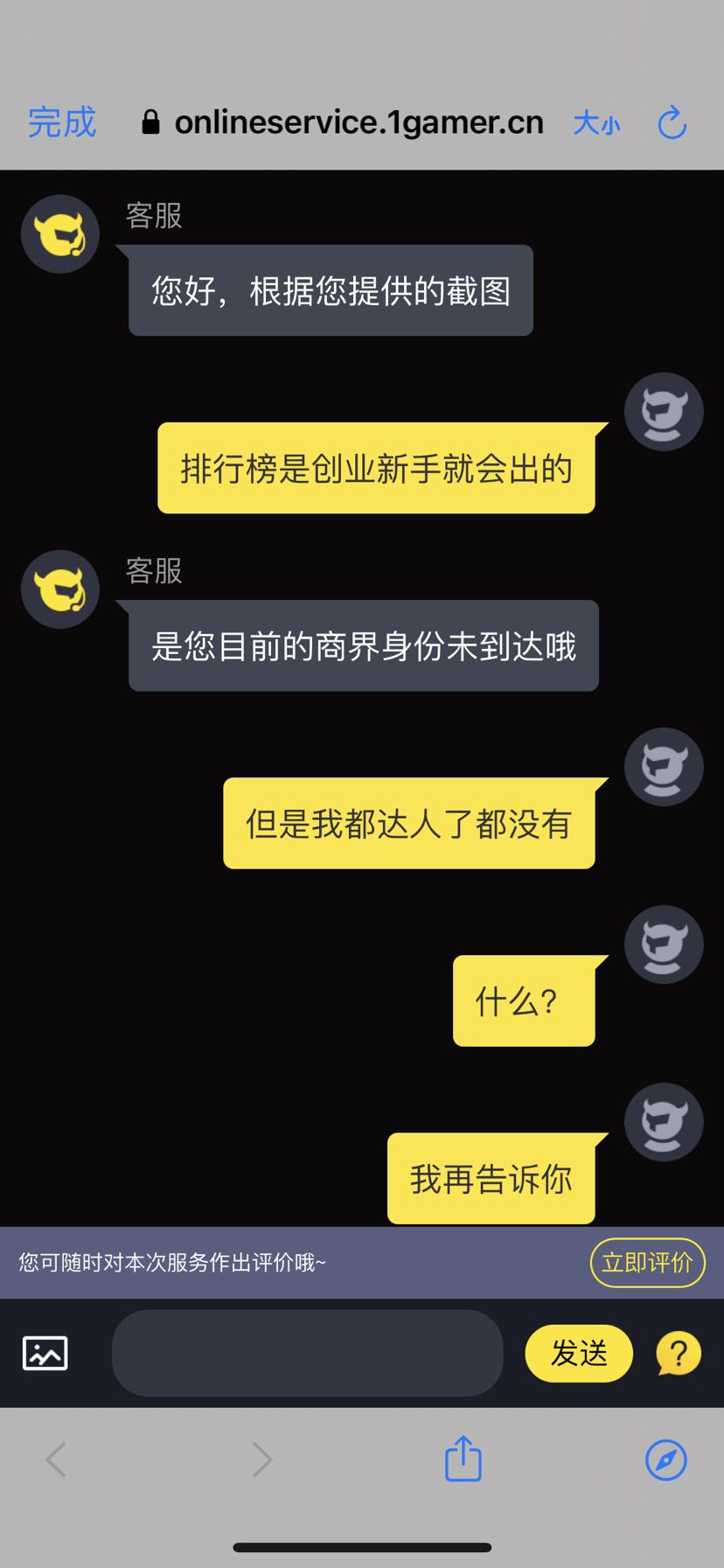
Task: Tap 大小 to adjust text size
Action: click(x=596, y=124)
